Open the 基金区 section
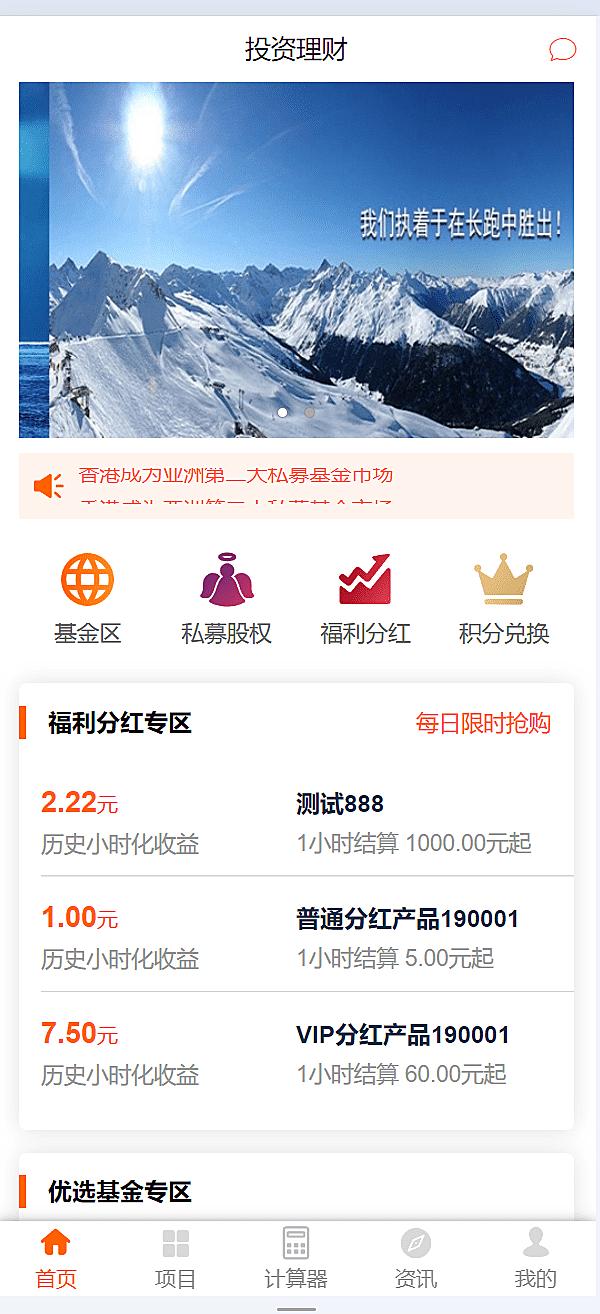This screenshot has height=1314, width=600. (88, 599)
